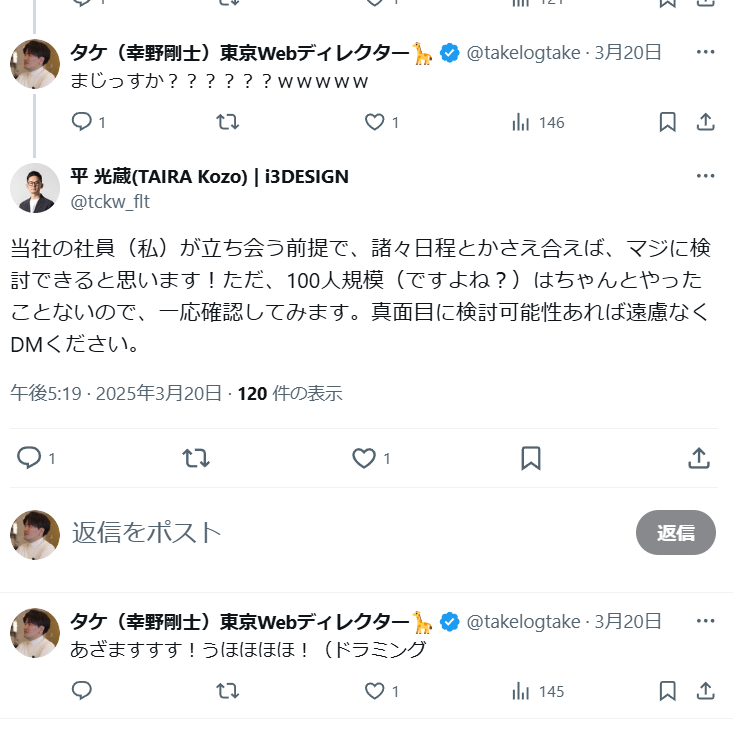The width and height of the screenshot is (733, 745).
Task: Like the まじっすか tweet
Action: [x=374, y=122]
